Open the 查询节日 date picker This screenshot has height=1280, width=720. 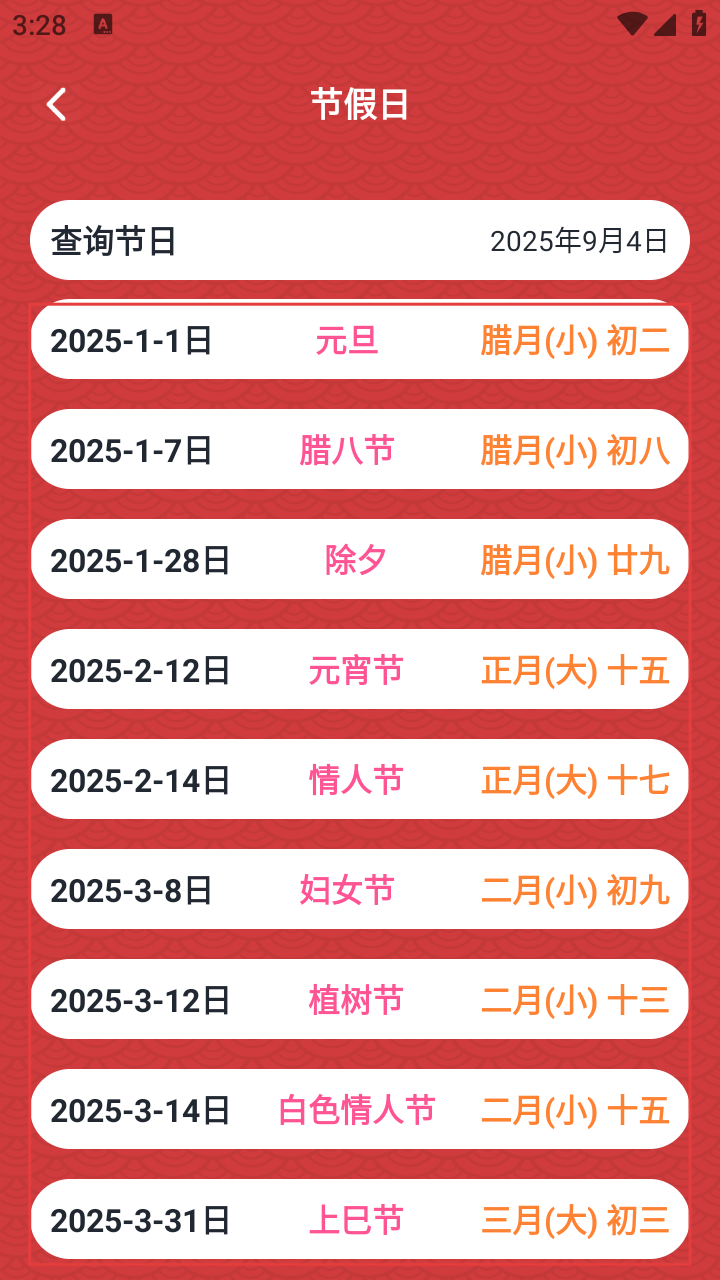pyautogui.click(x=360, y=240)
